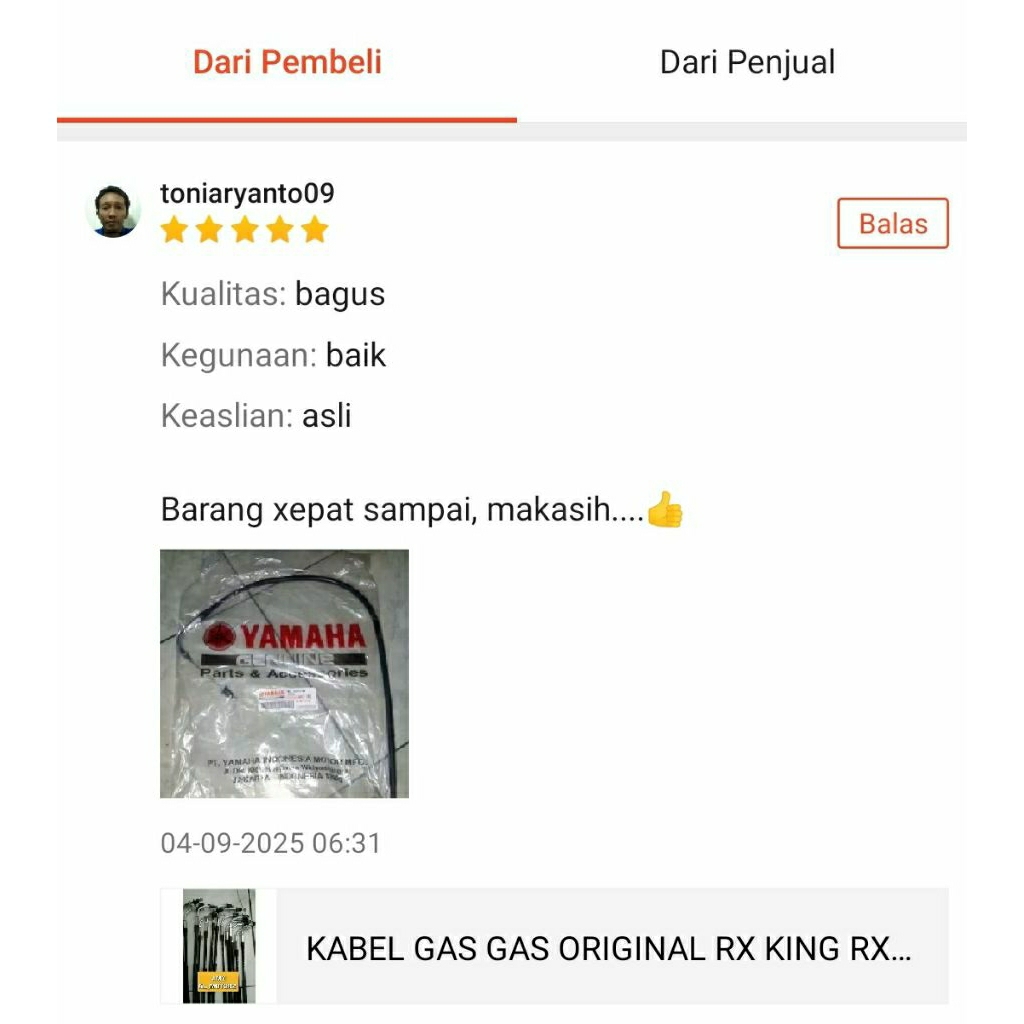Tap Balas to reply to the review
The height and width of the screenshot is (1024, 1024).
tap(892, 224)
